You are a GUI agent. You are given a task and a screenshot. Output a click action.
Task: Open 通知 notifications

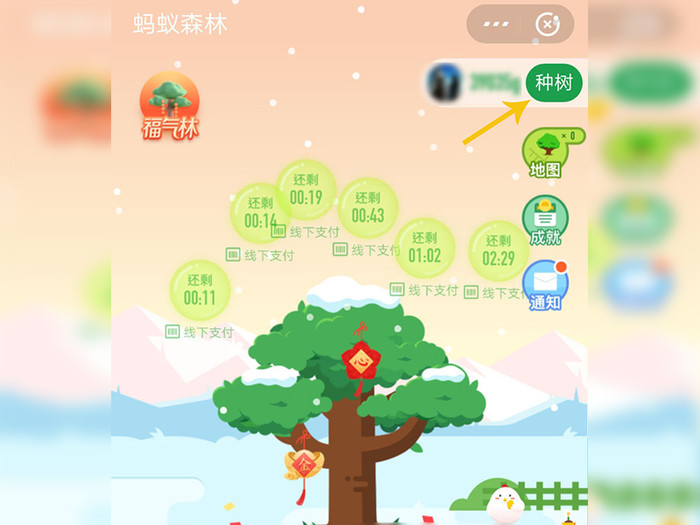pos(545,286)
